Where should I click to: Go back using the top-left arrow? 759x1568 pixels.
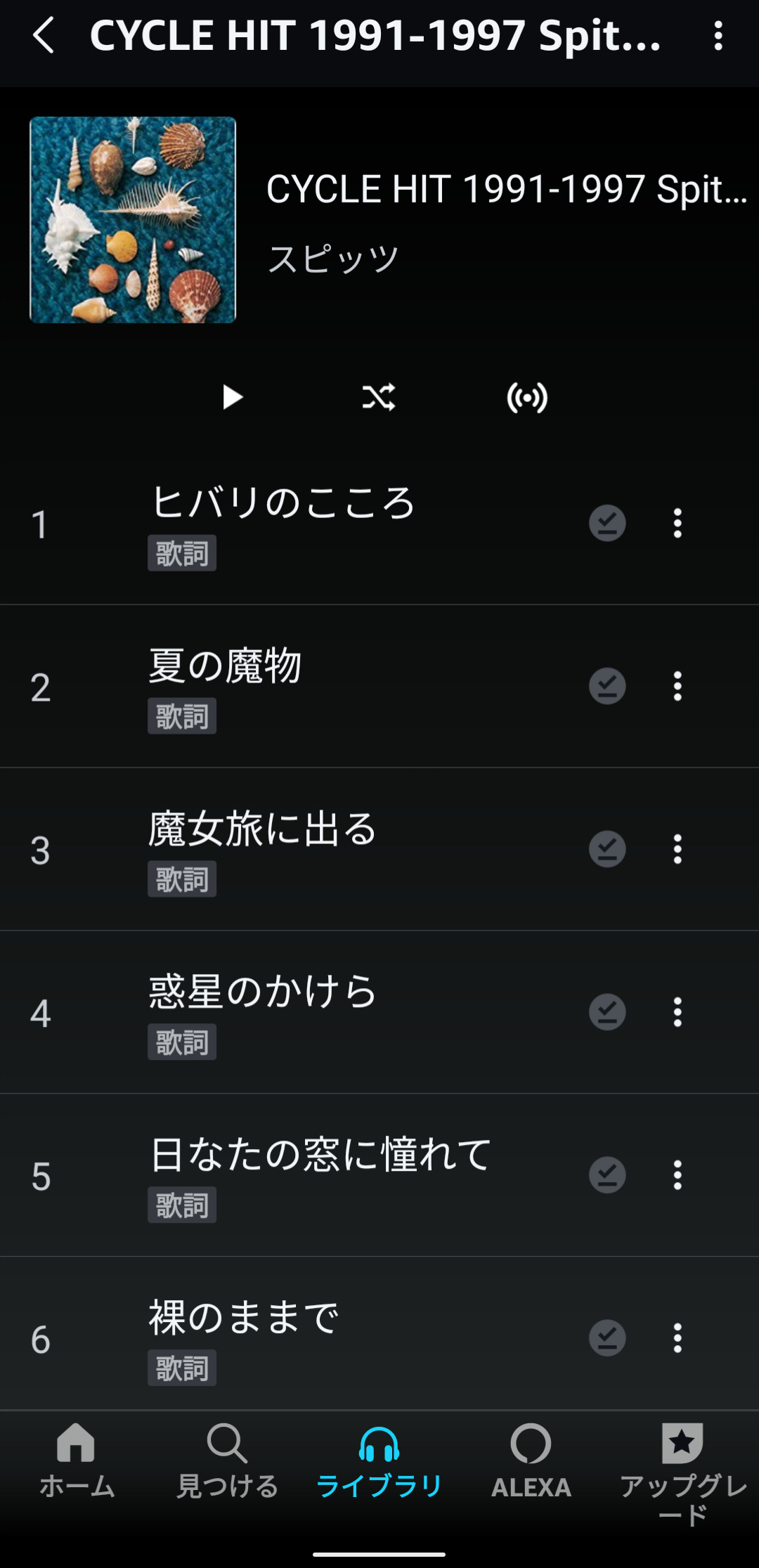[44, 36]
